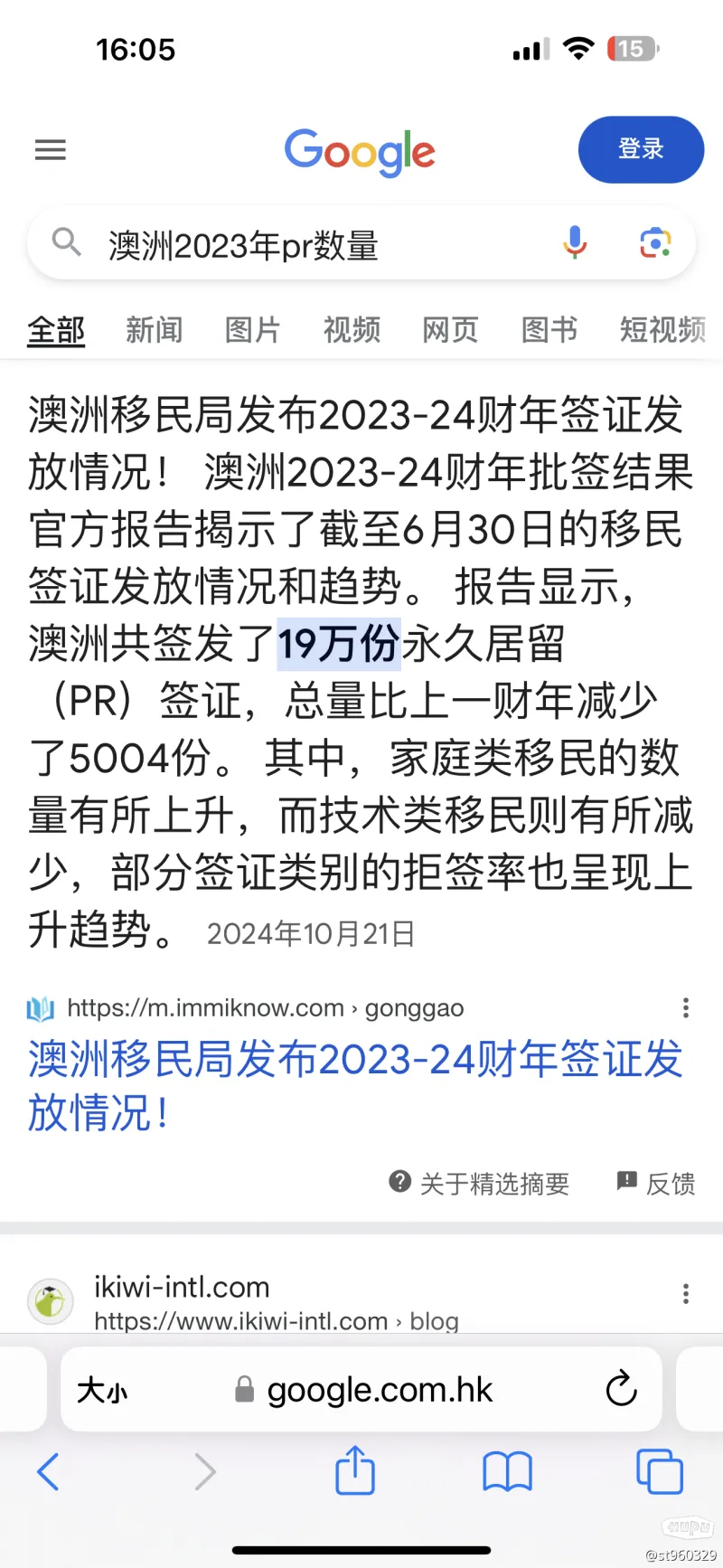
Task: Open the hamburger menu next to Google logo
Action: [x=50, y=150]
